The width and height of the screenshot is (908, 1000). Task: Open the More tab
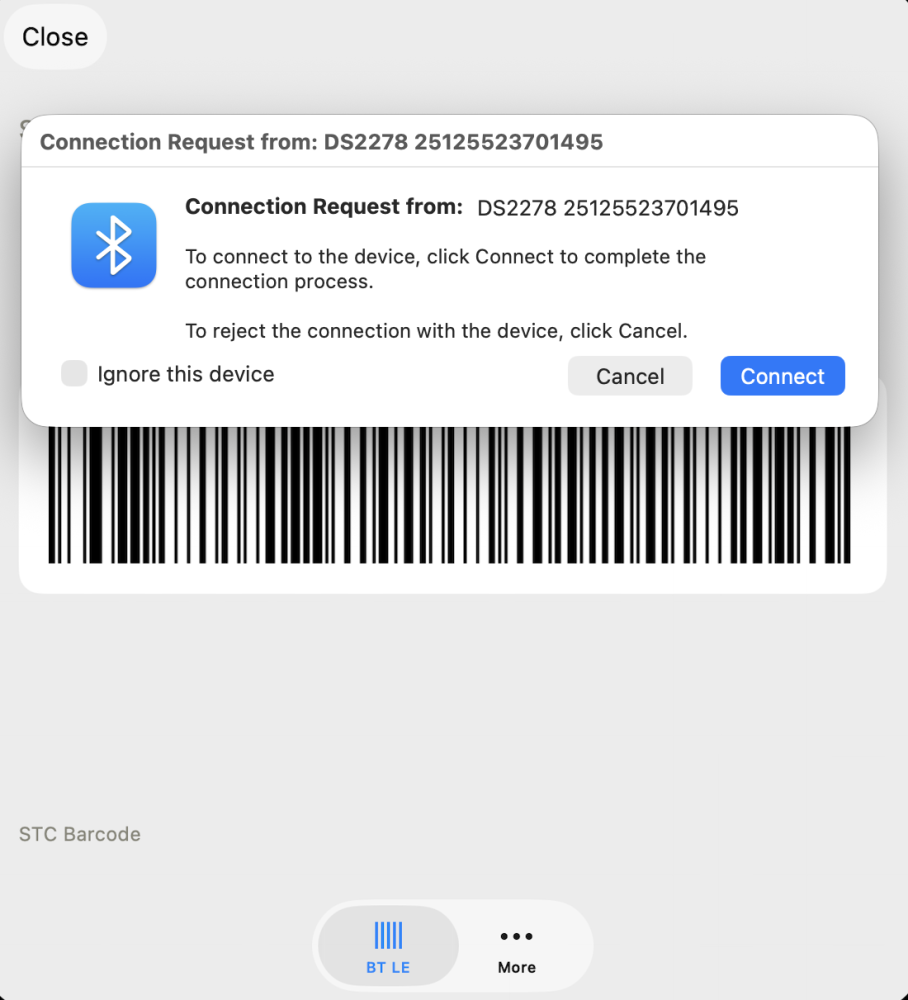(x=516, y=947)
